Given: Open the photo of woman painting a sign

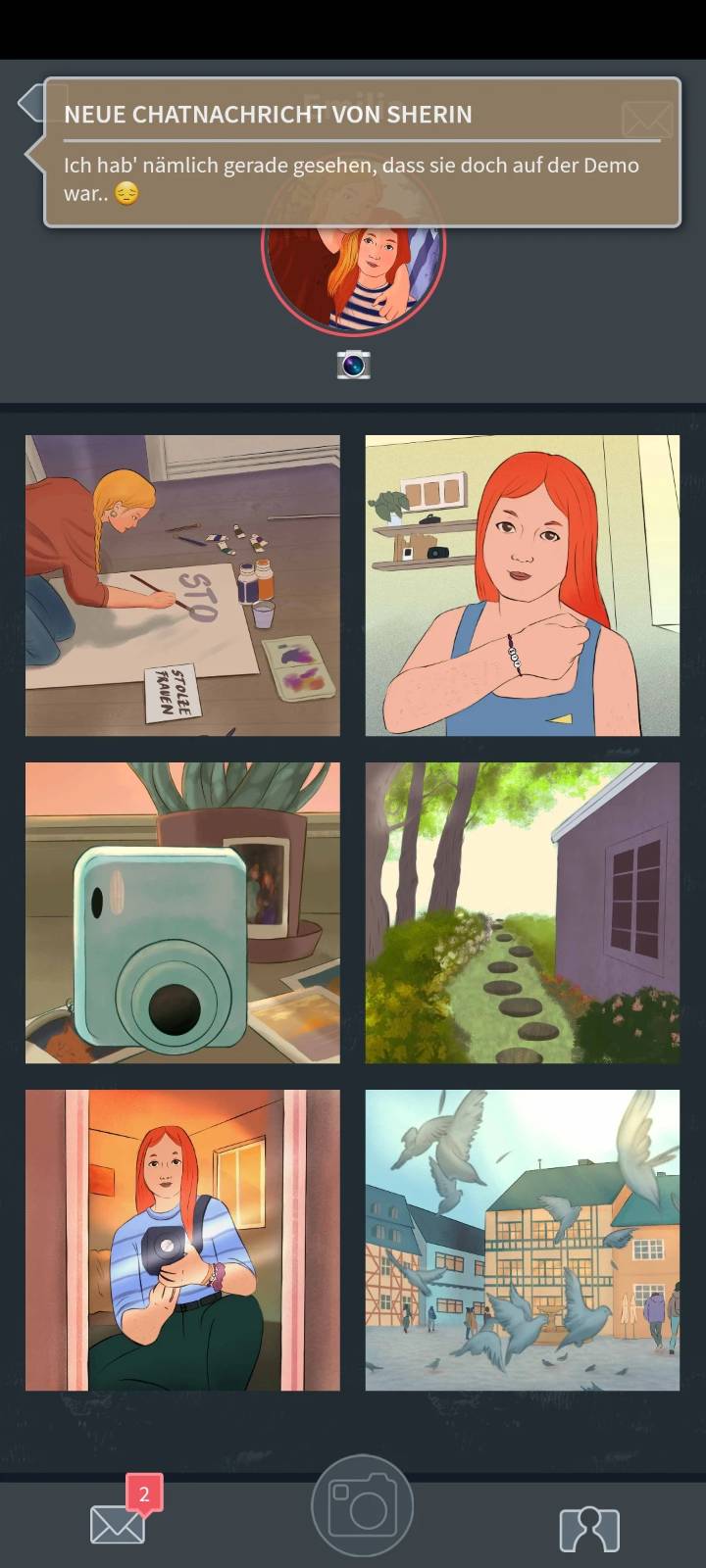Looking at the screenshot, I should [182, 585].
